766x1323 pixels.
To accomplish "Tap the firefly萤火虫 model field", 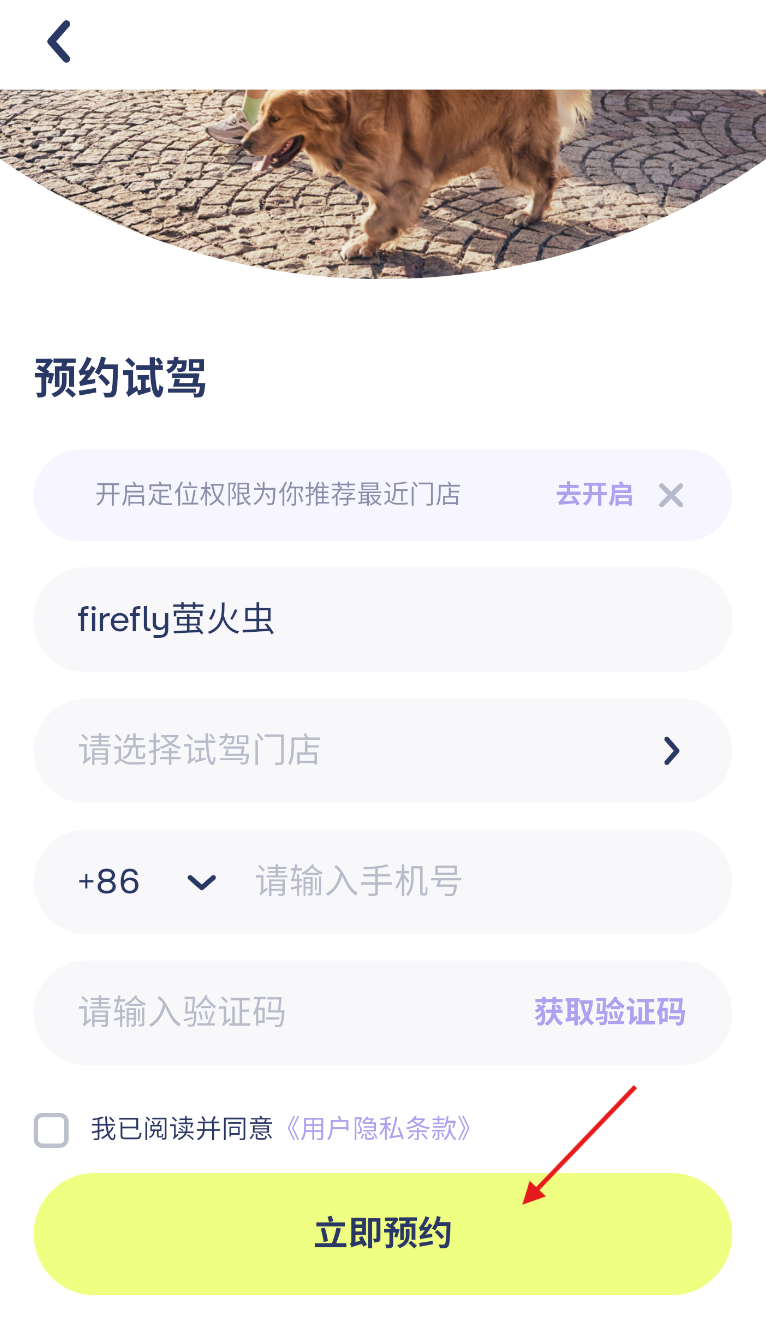I will (x=382, y=620).
